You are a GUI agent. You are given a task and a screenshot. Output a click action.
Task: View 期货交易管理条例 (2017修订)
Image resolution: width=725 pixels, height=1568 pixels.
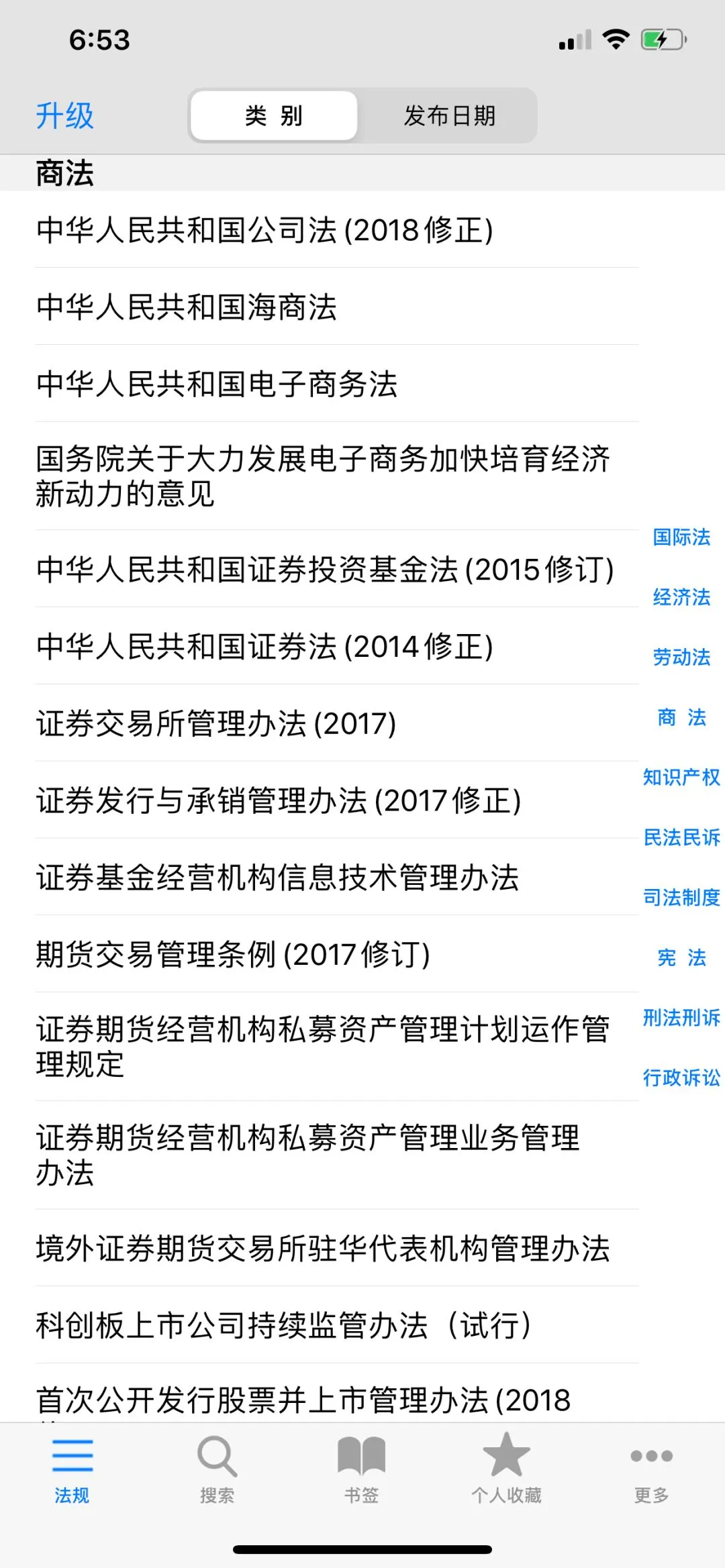(233, 954)
